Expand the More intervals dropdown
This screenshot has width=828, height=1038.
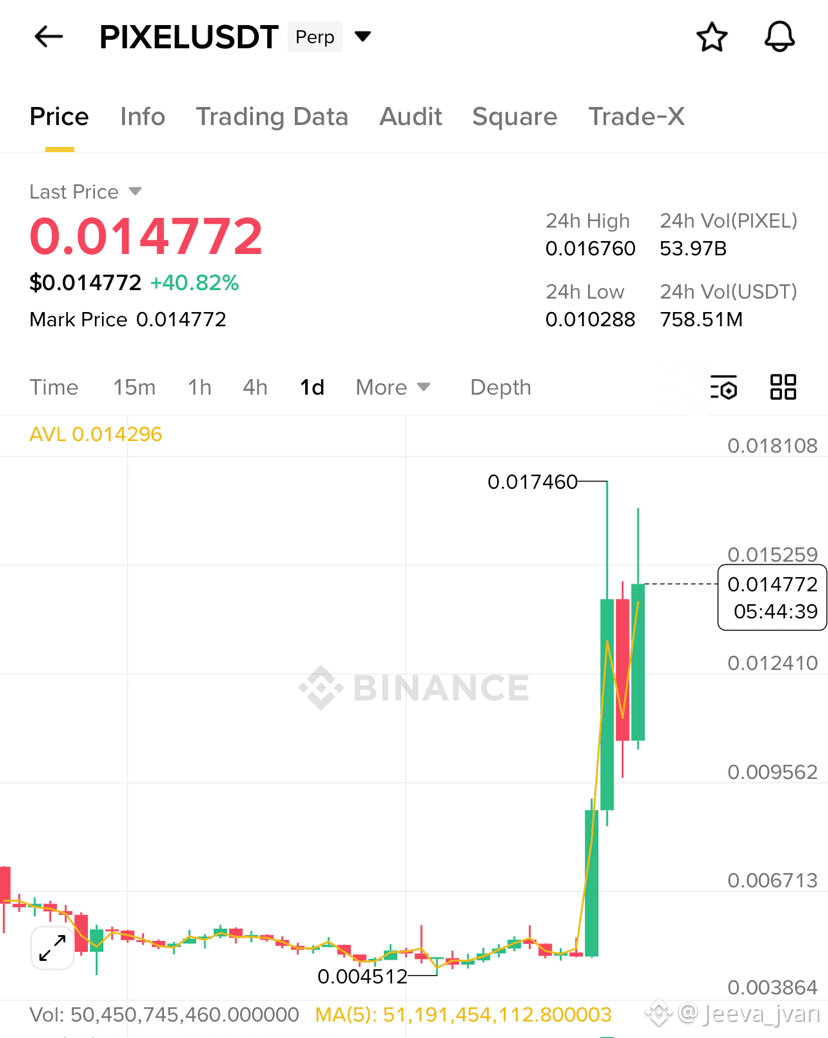point(392,387)
